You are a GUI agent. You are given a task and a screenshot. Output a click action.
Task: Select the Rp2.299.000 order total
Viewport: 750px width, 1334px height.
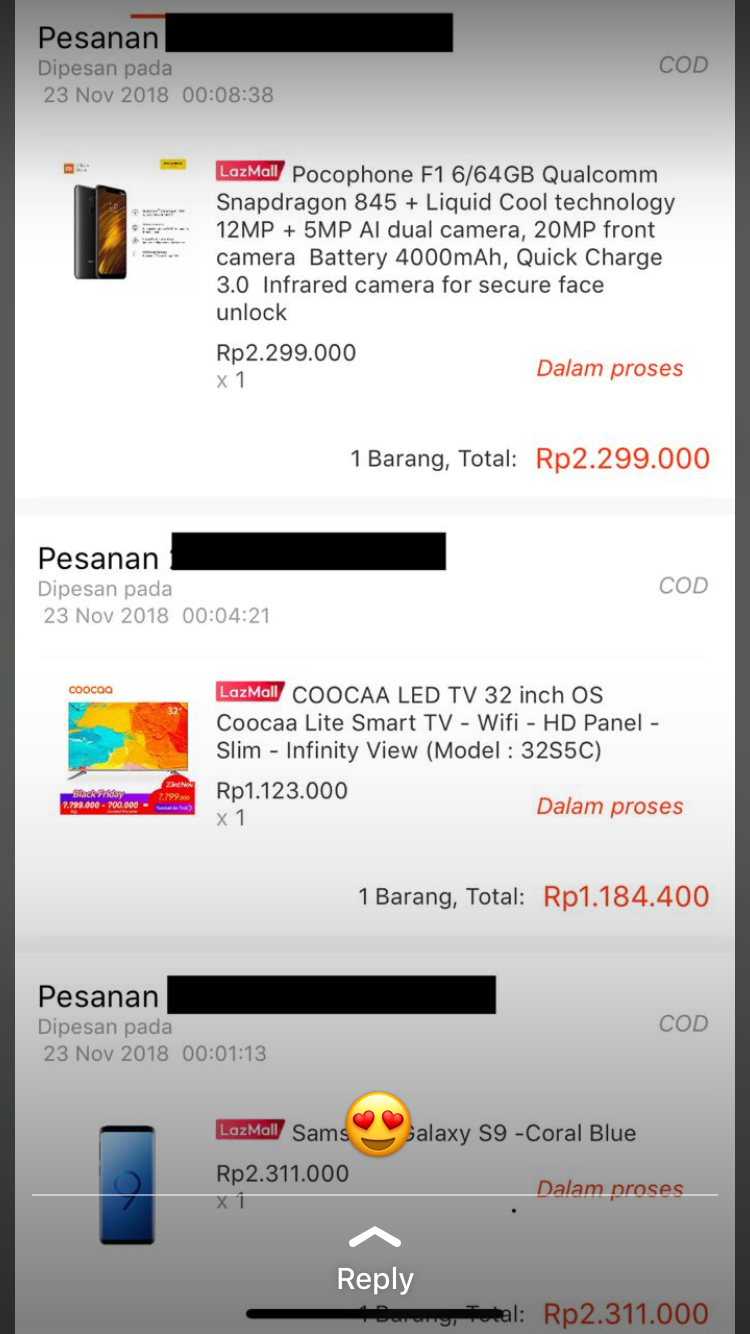[621, 458]
